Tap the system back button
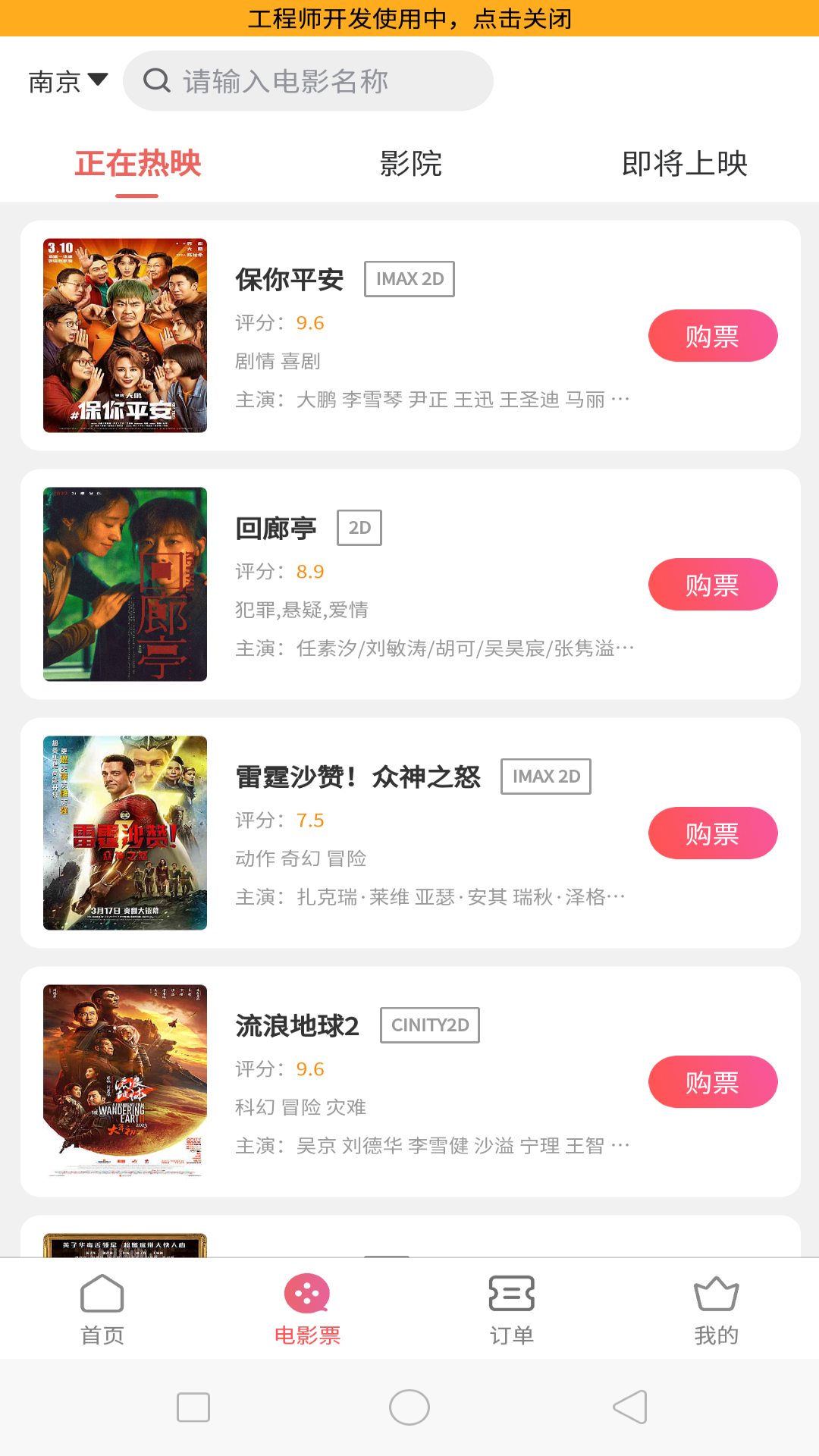Image resolution: width=819 pixels, height=1456 pixels. pos(630,1407)
